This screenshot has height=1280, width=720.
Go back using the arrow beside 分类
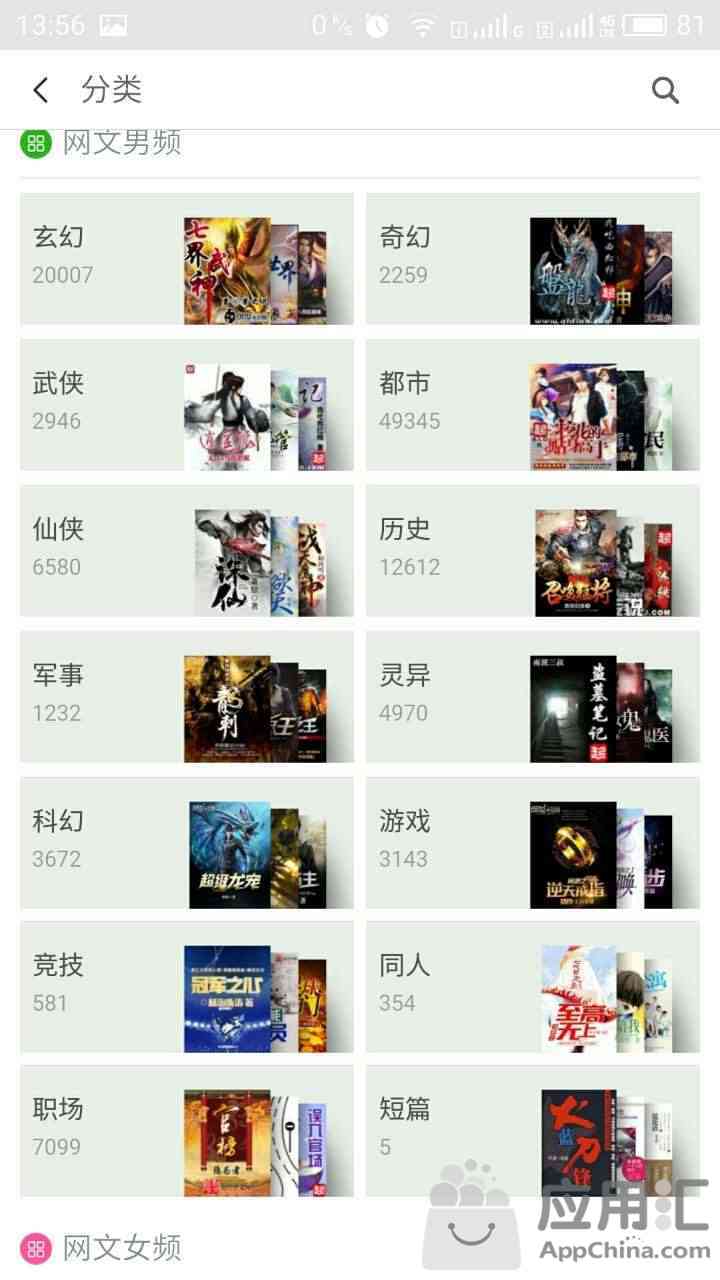(40, 90)
